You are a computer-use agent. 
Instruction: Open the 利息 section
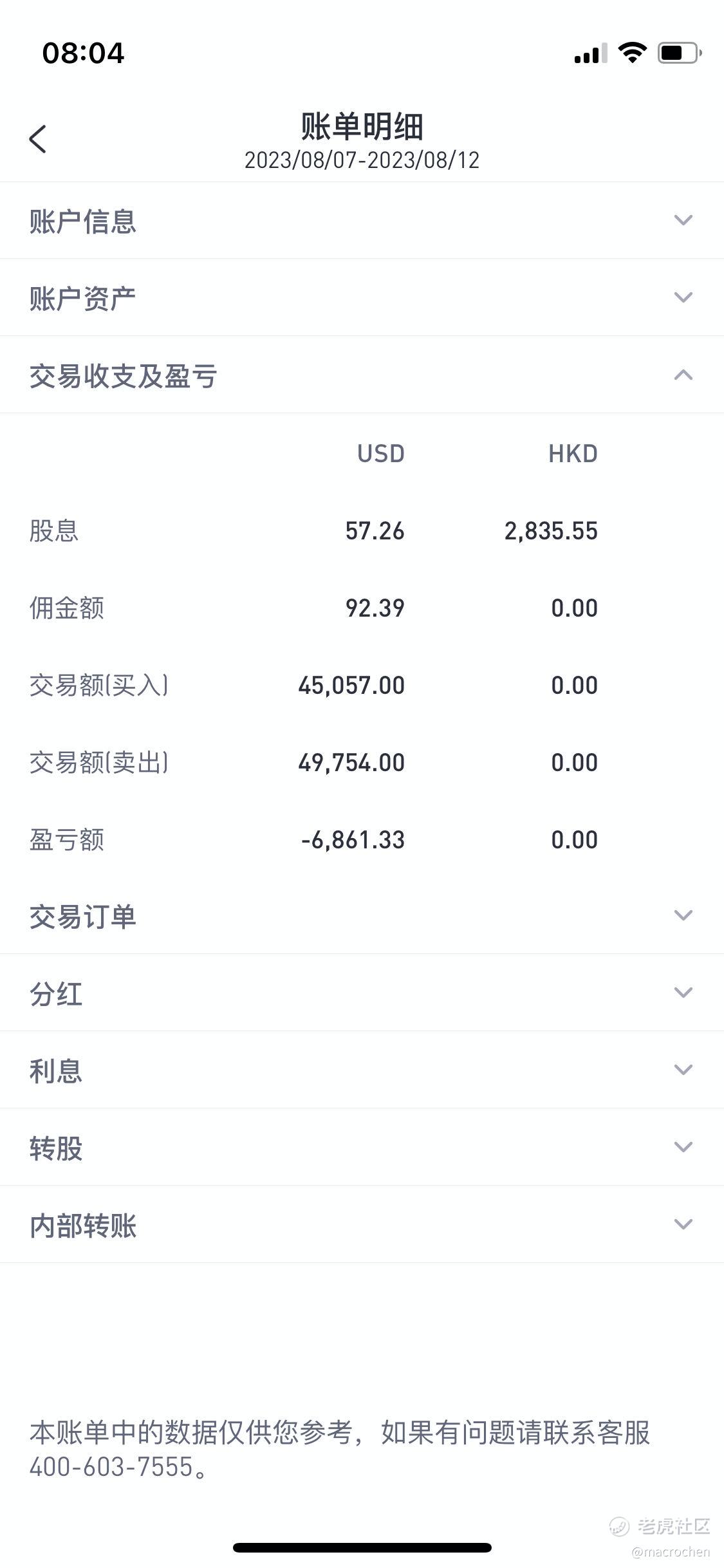pos(362,1070)
